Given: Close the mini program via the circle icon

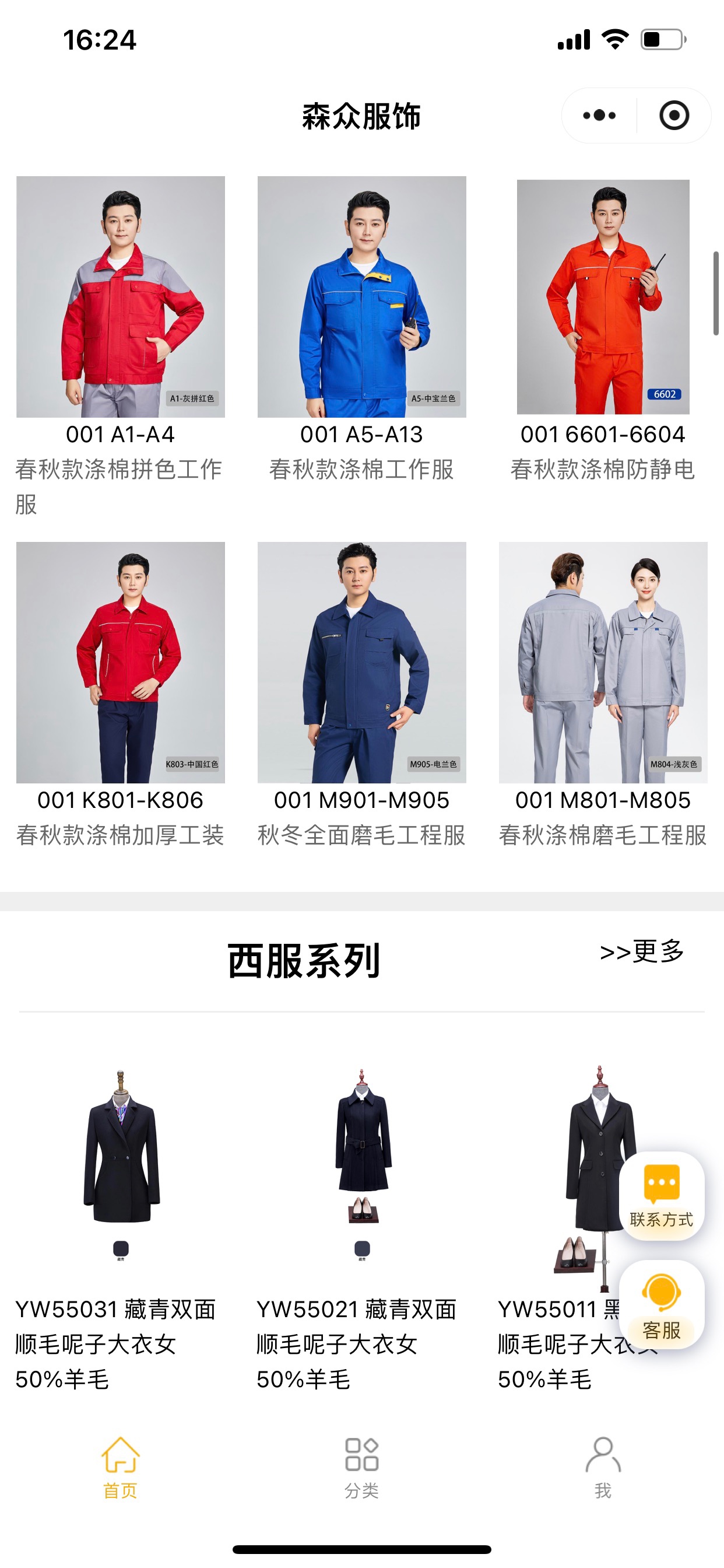Looking at the screenshot, I should (x=674, y=116).
